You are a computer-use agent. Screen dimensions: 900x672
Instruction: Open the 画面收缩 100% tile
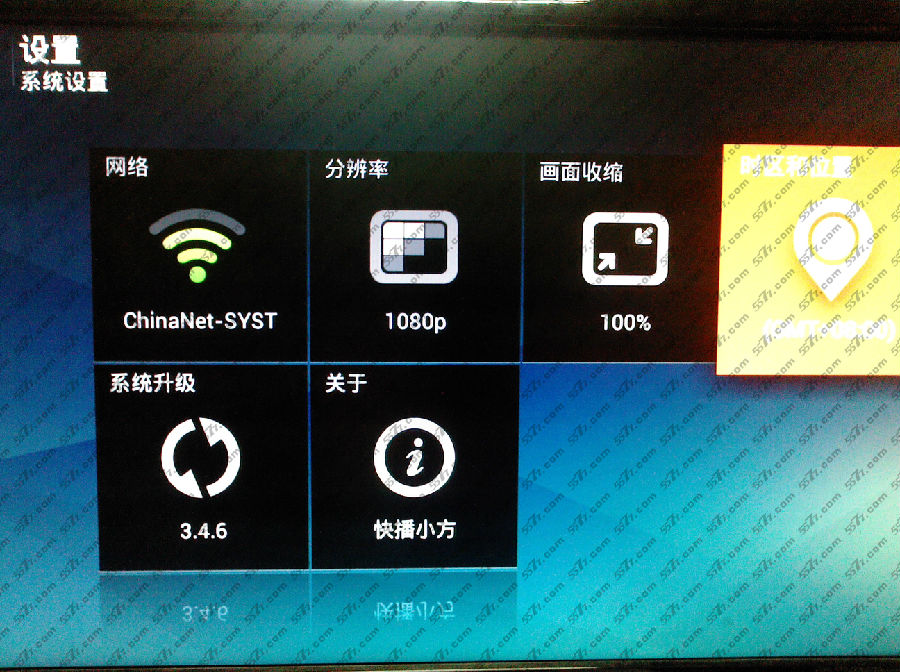click(624, 255)
